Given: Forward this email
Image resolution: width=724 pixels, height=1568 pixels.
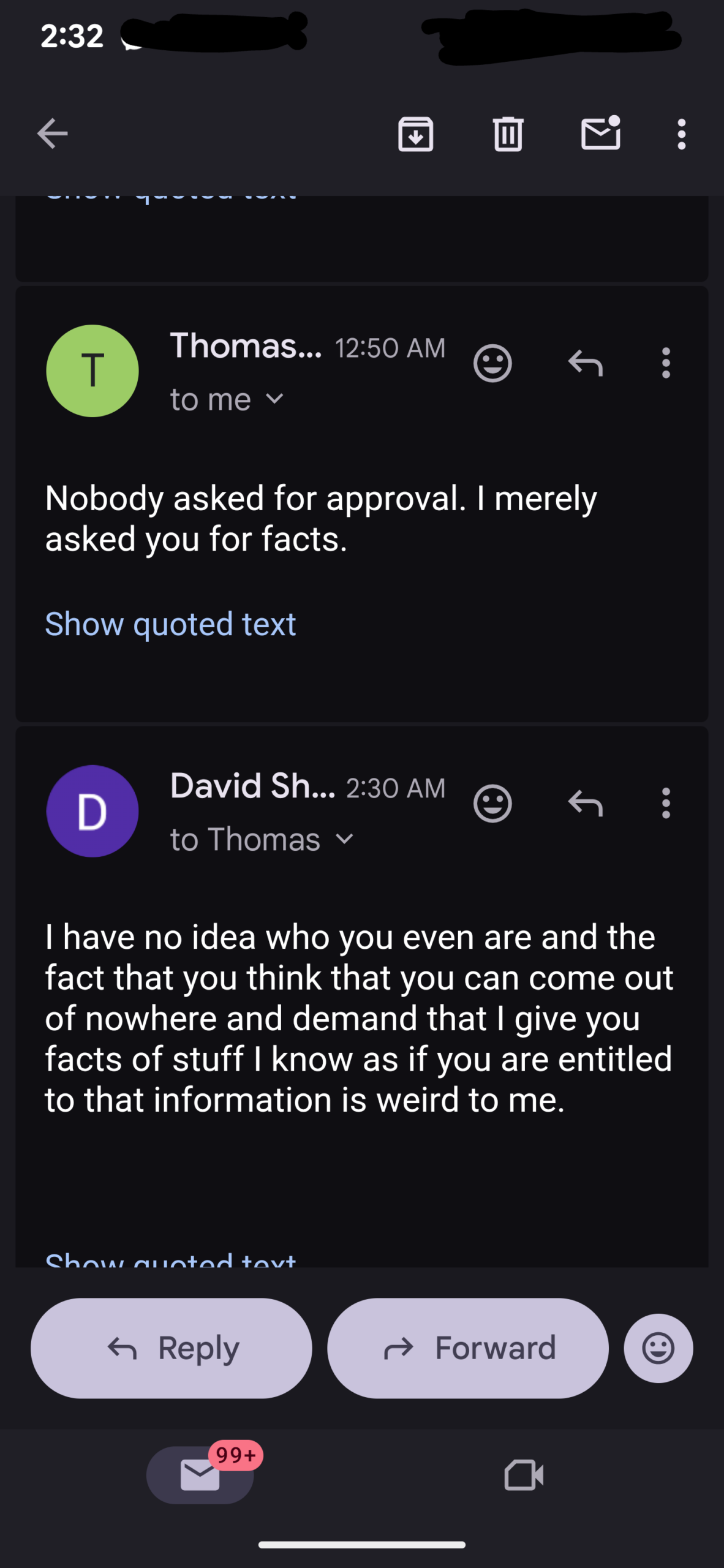Looking at the screenshot, I should 468,1348.
